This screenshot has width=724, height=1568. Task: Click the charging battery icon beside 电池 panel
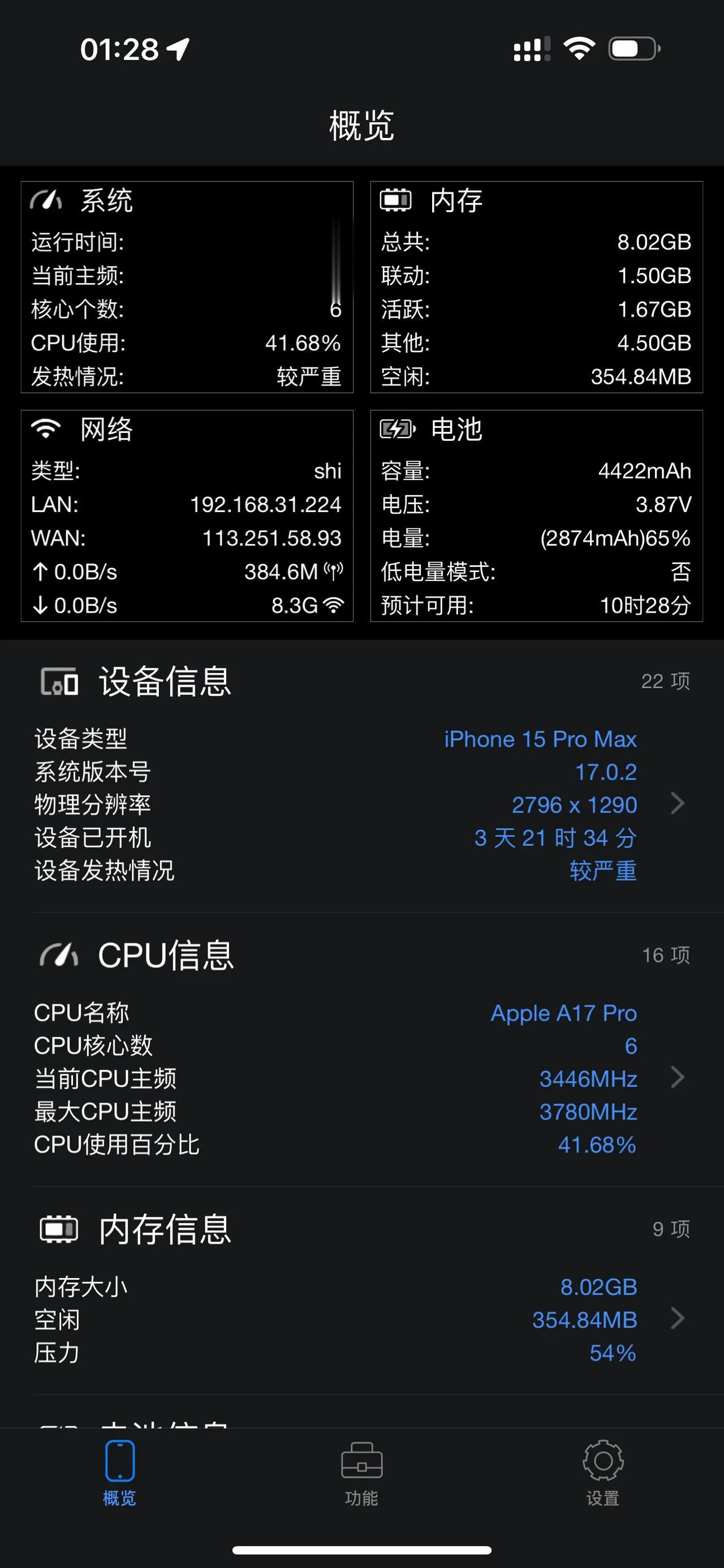(396, 429)
